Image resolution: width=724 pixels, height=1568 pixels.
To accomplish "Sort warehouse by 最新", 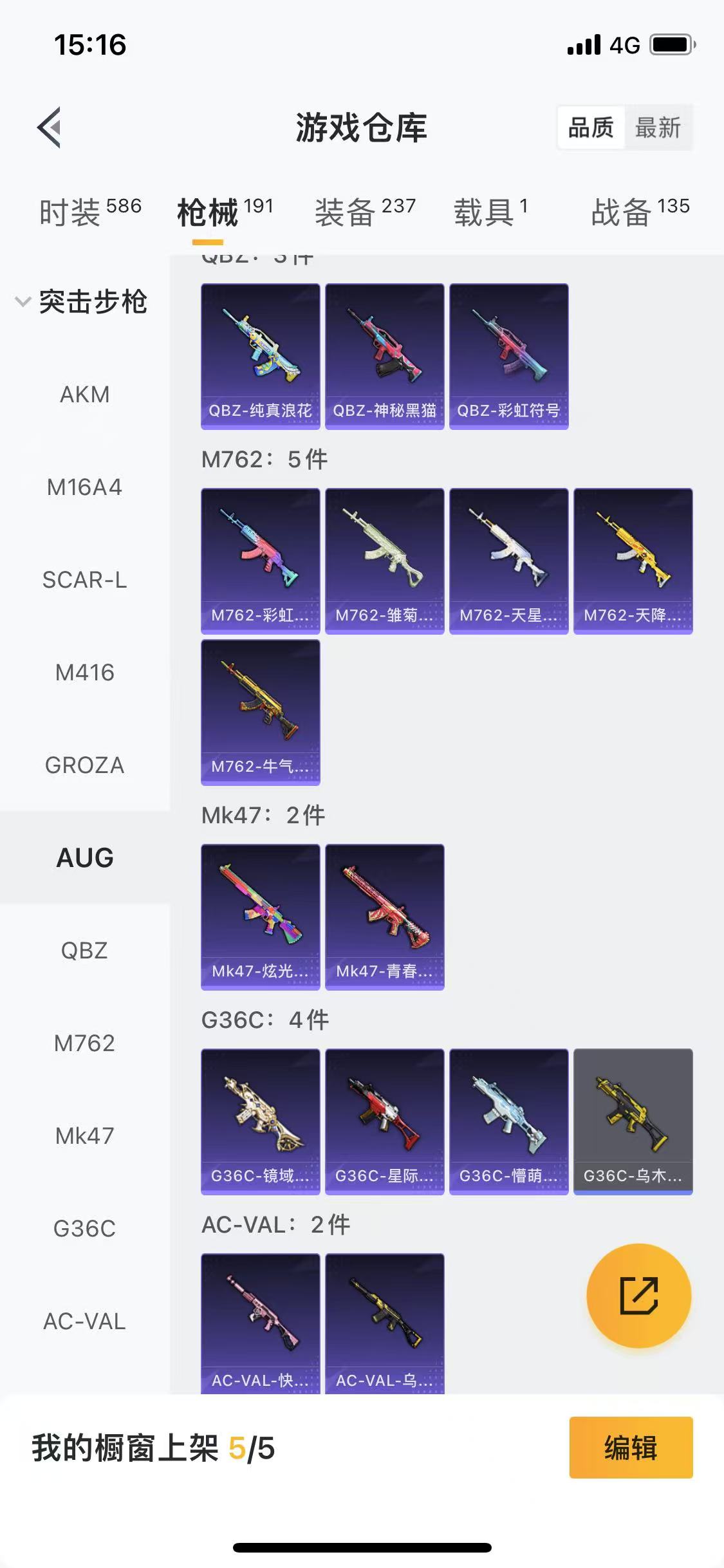I will click(657, 127).
